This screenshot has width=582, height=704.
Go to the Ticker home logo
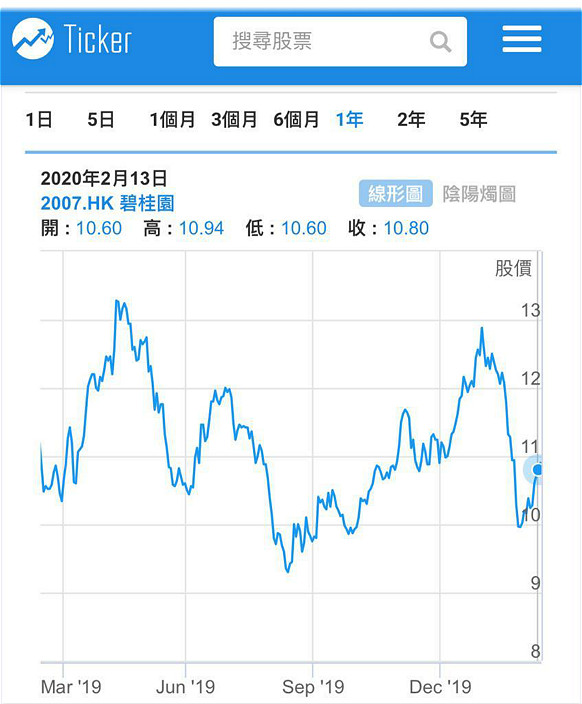[72, 39]
